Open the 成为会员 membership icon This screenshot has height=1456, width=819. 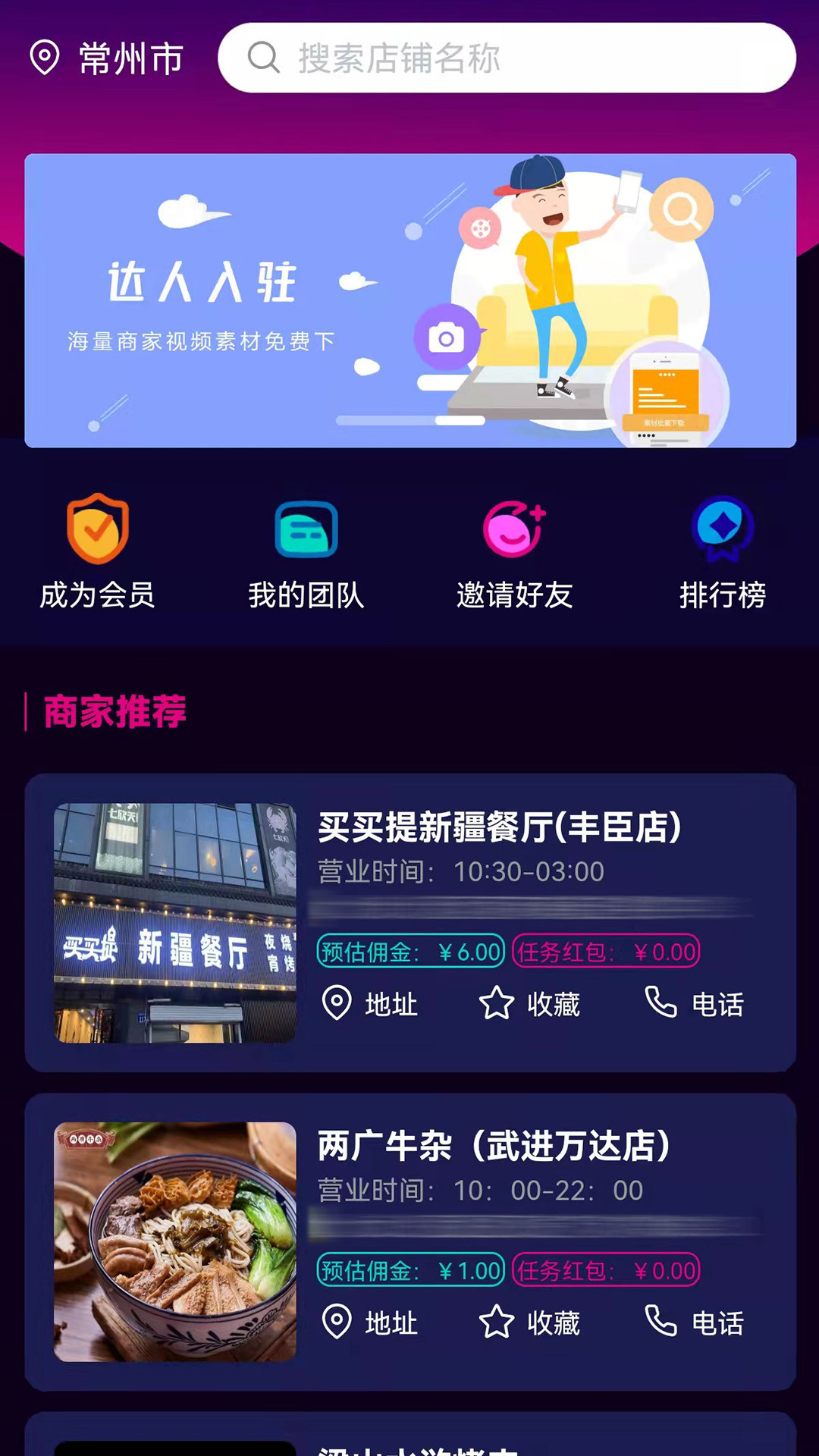pos(96,531)
